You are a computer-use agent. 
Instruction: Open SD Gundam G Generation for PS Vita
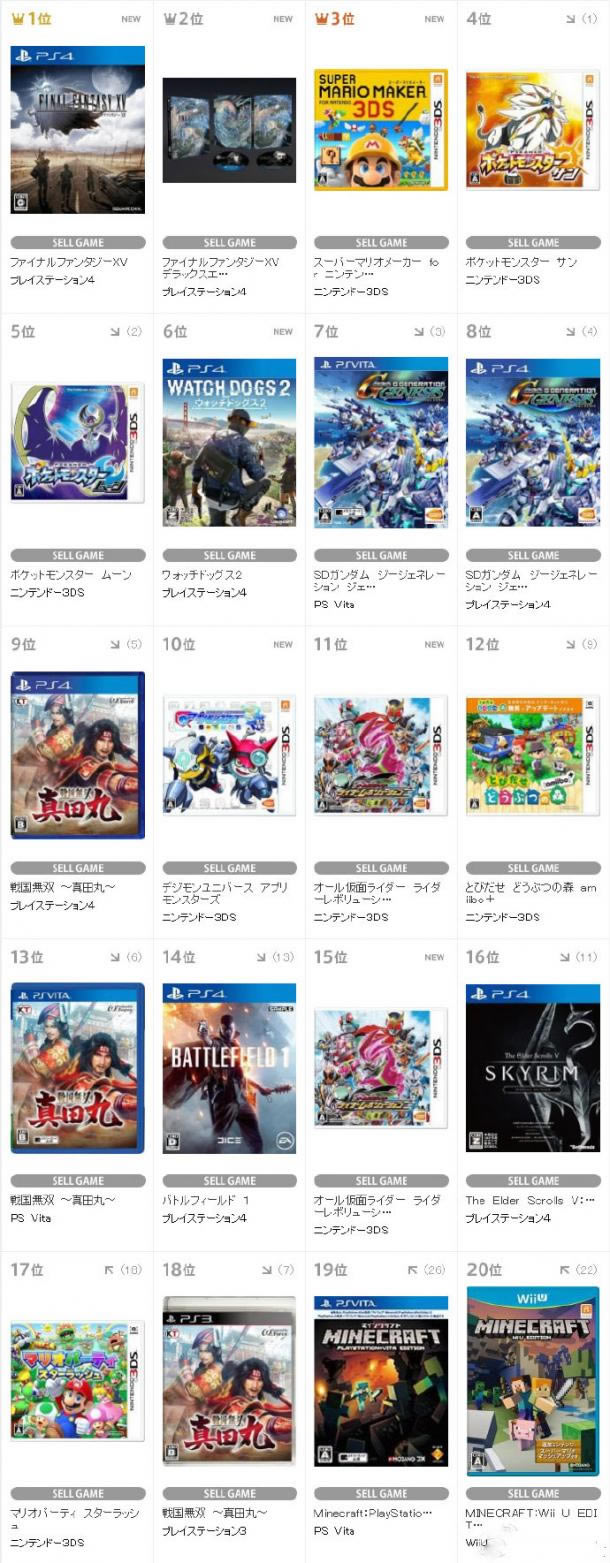click(381, 443)
